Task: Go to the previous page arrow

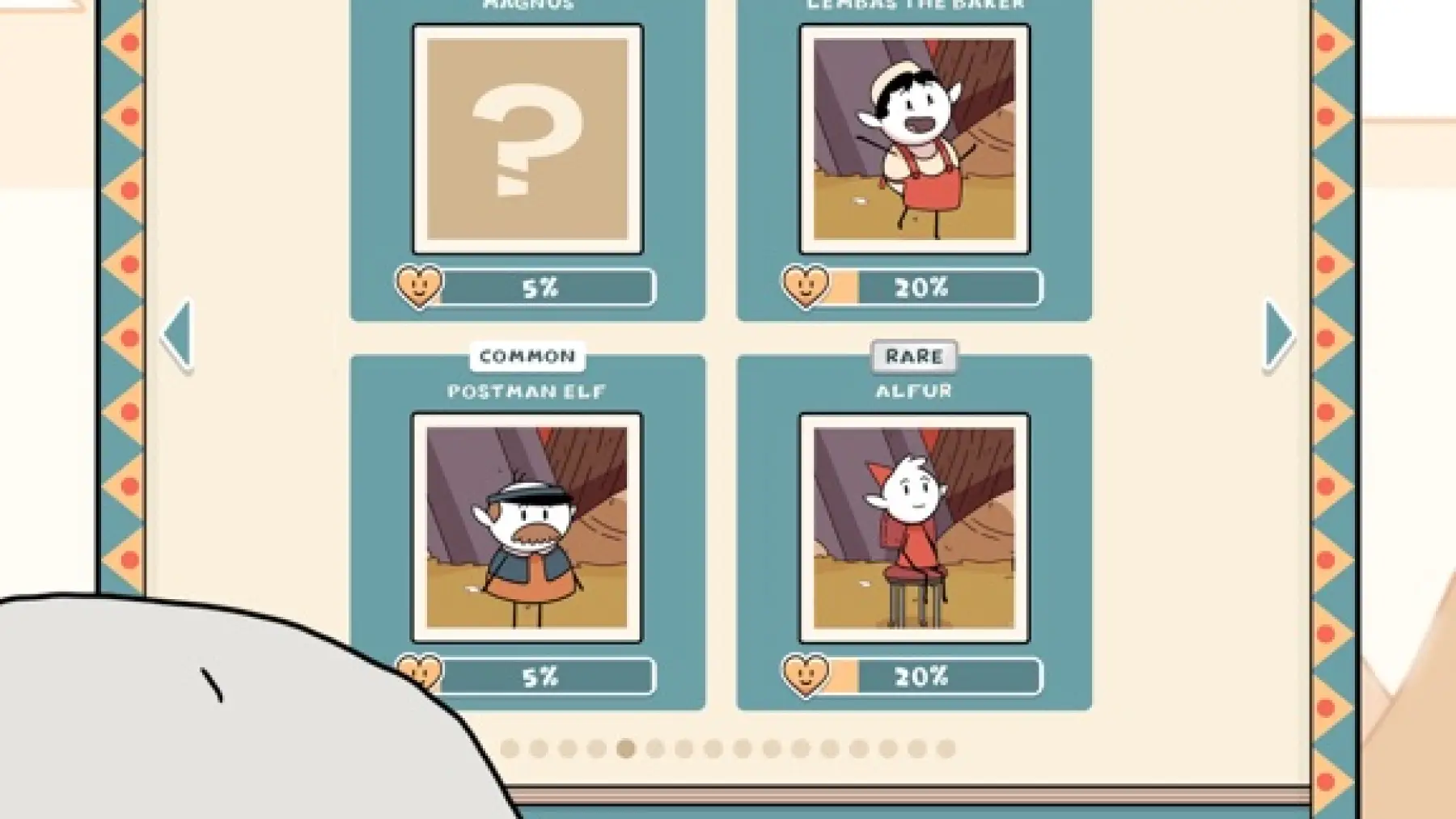Action: 178,335
